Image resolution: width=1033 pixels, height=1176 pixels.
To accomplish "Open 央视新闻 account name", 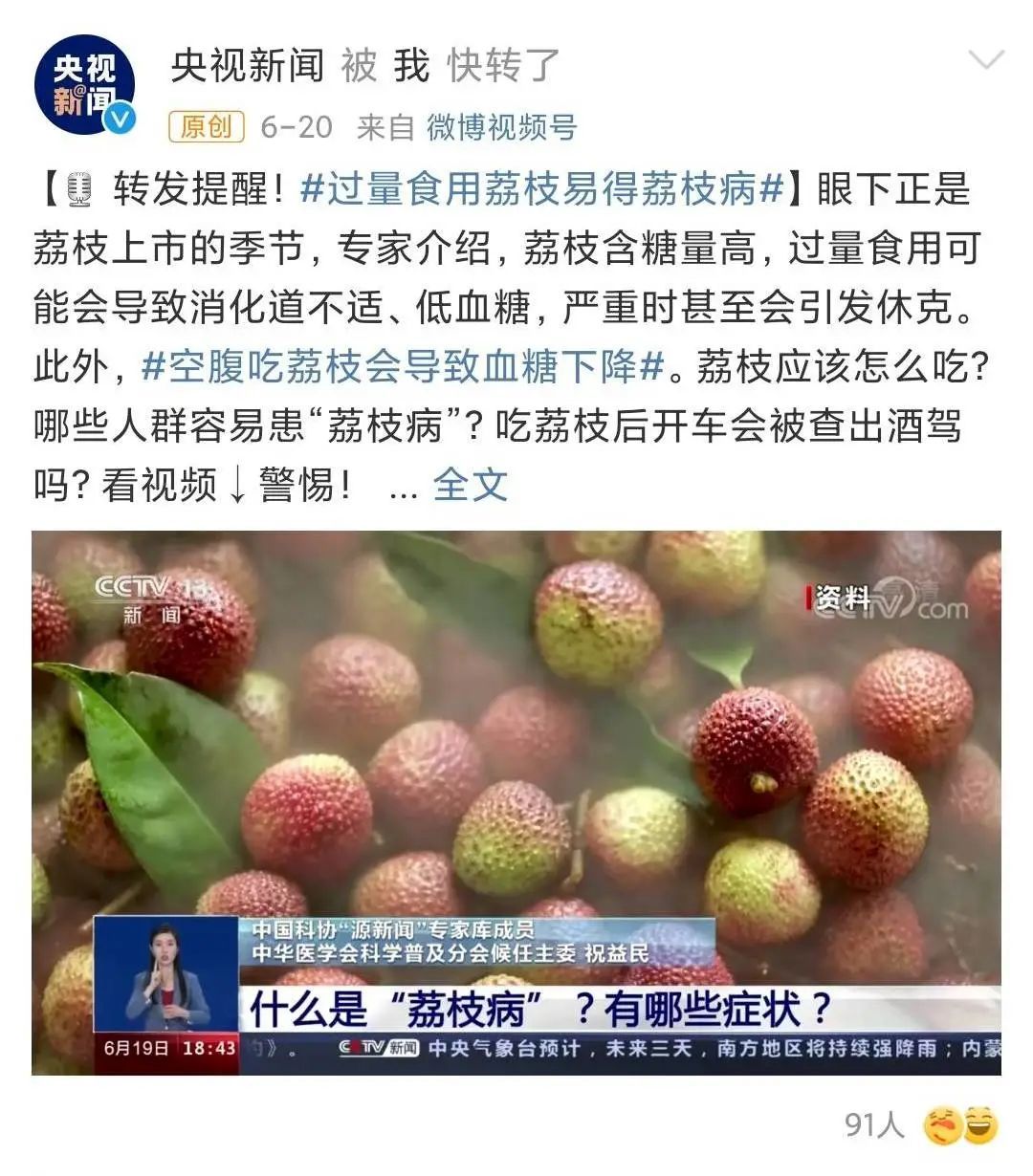I will click(247, 66).
